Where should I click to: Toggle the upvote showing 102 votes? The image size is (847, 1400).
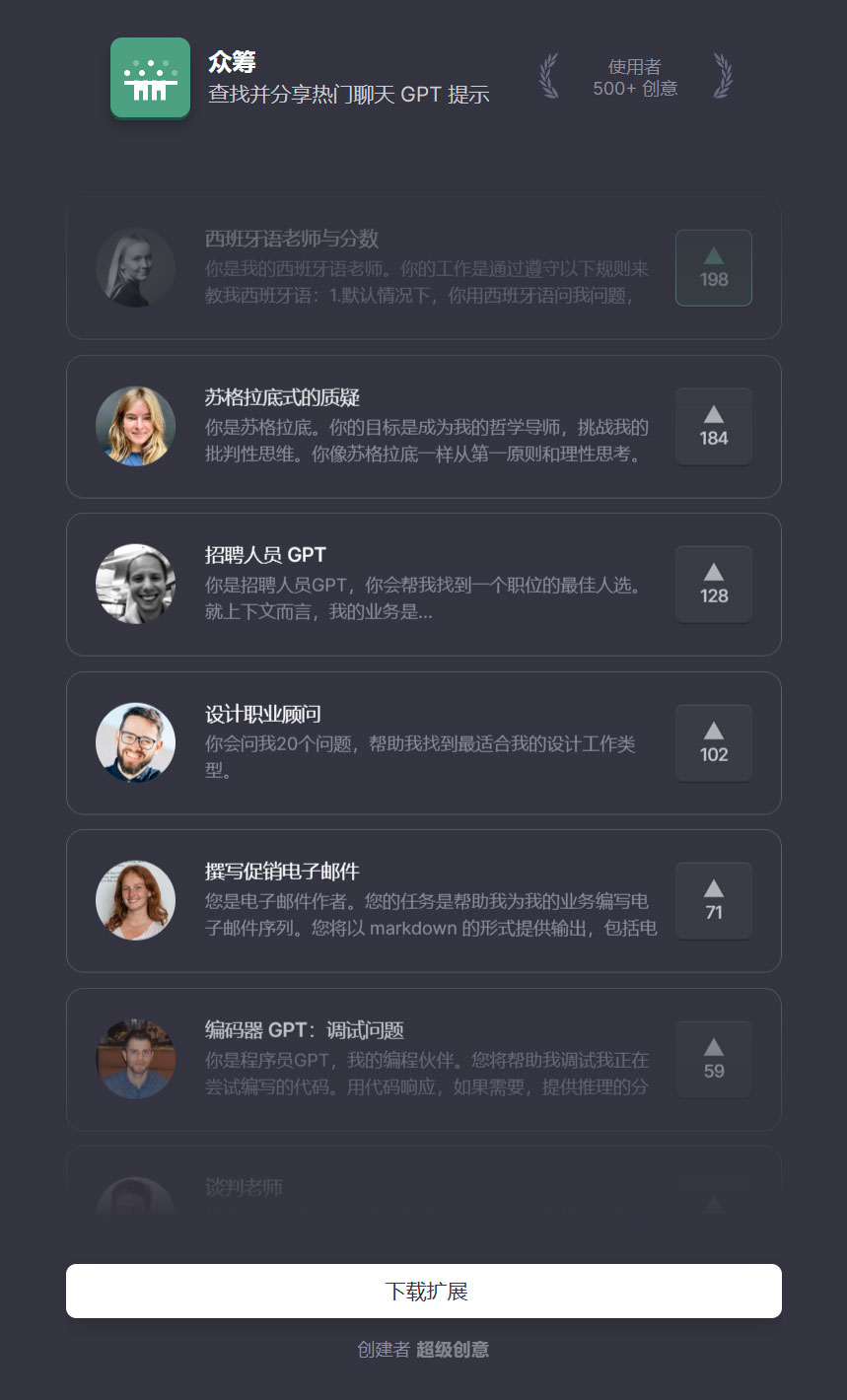tap(713, 743)
